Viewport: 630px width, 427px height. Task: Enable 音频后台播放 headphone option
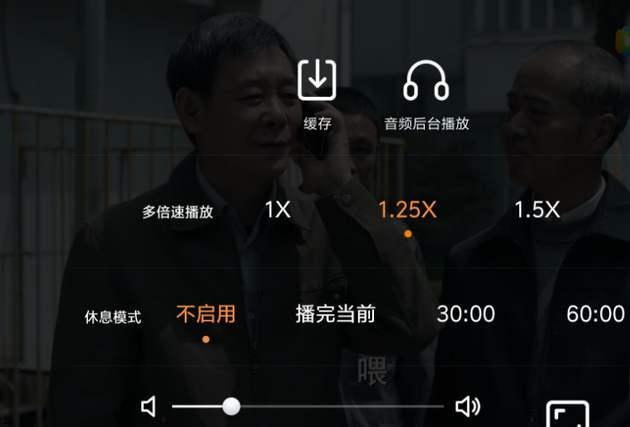click(426, 82)
